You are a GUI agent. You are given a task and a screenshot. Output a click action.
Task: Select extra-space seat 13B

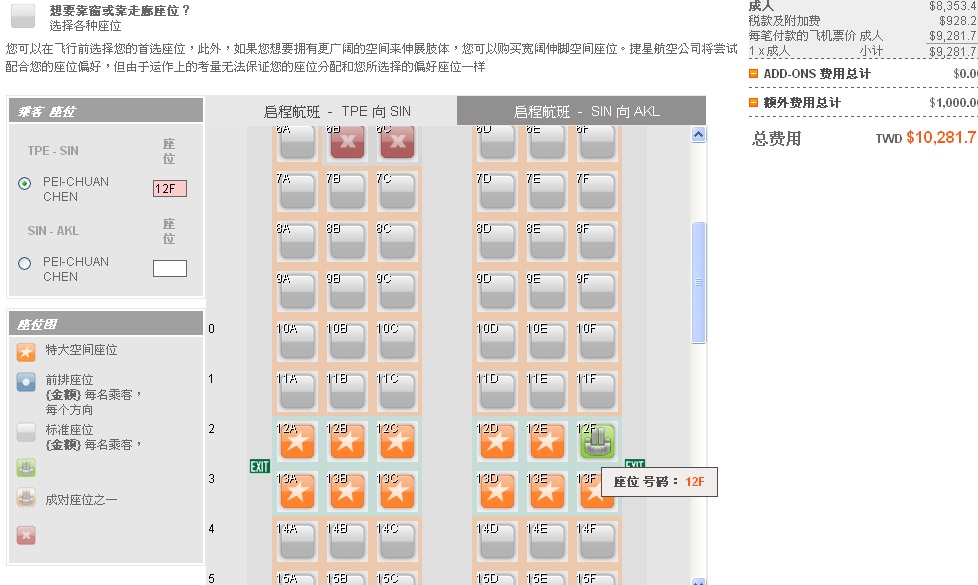(348, 491)
